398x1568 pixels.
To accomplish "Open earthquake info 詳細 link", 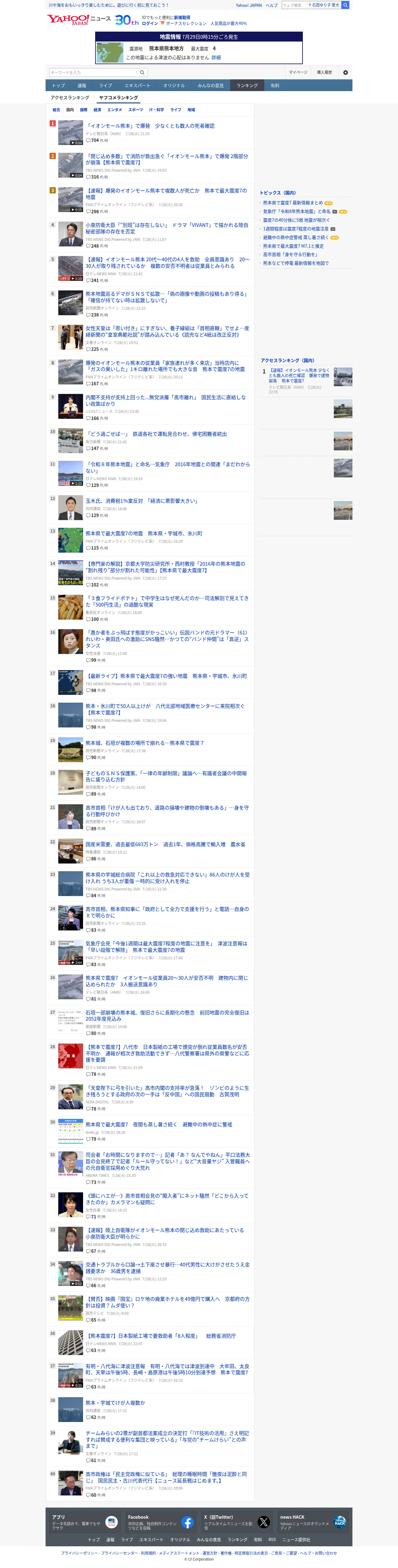I will tap(216, 57).
